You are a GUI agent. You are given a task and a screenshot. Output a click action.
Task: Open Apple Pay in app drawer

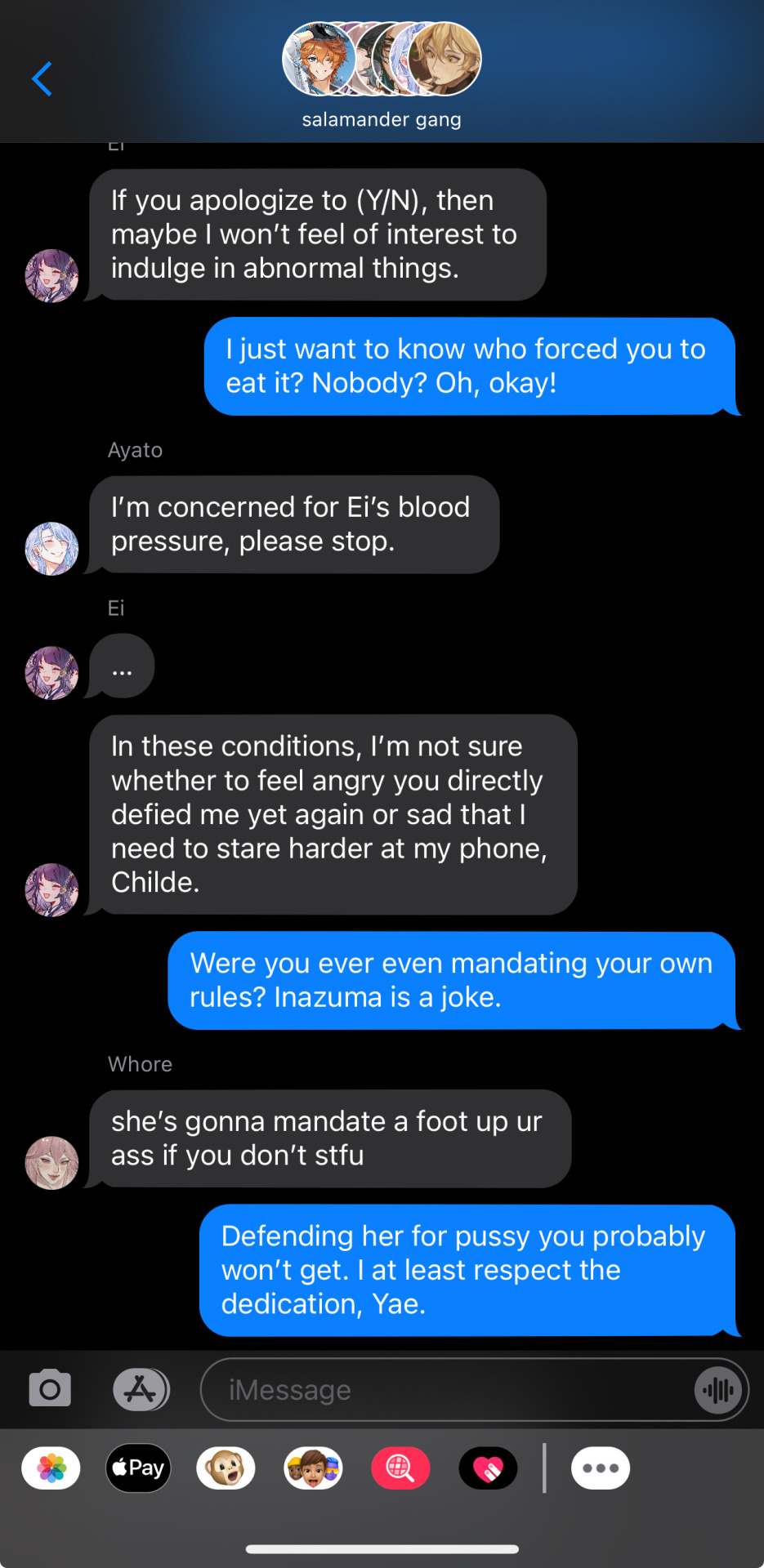(x=139, y=1468)
